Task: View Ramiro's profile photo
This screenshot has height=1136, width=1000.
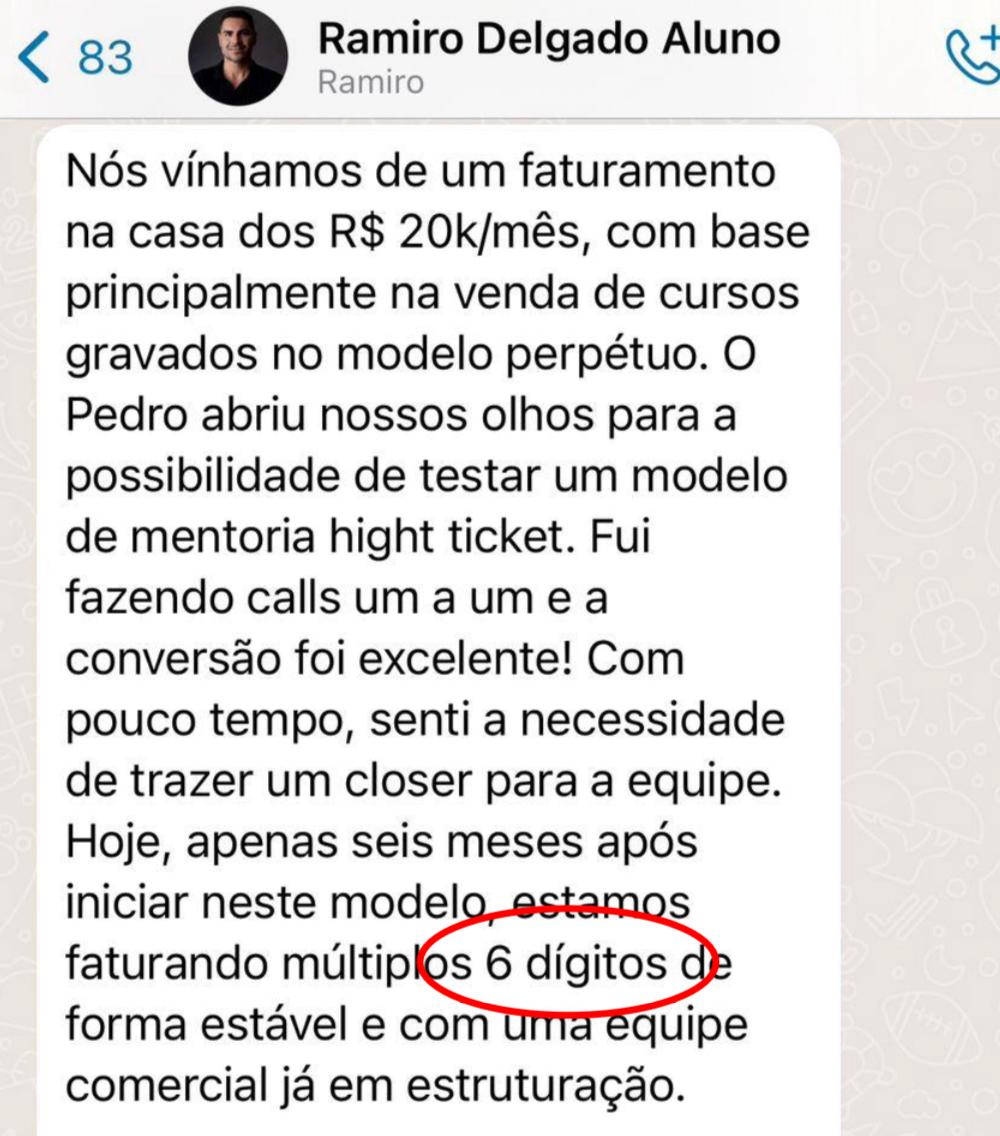Action: pyautogui.click(x=238, y=57)
